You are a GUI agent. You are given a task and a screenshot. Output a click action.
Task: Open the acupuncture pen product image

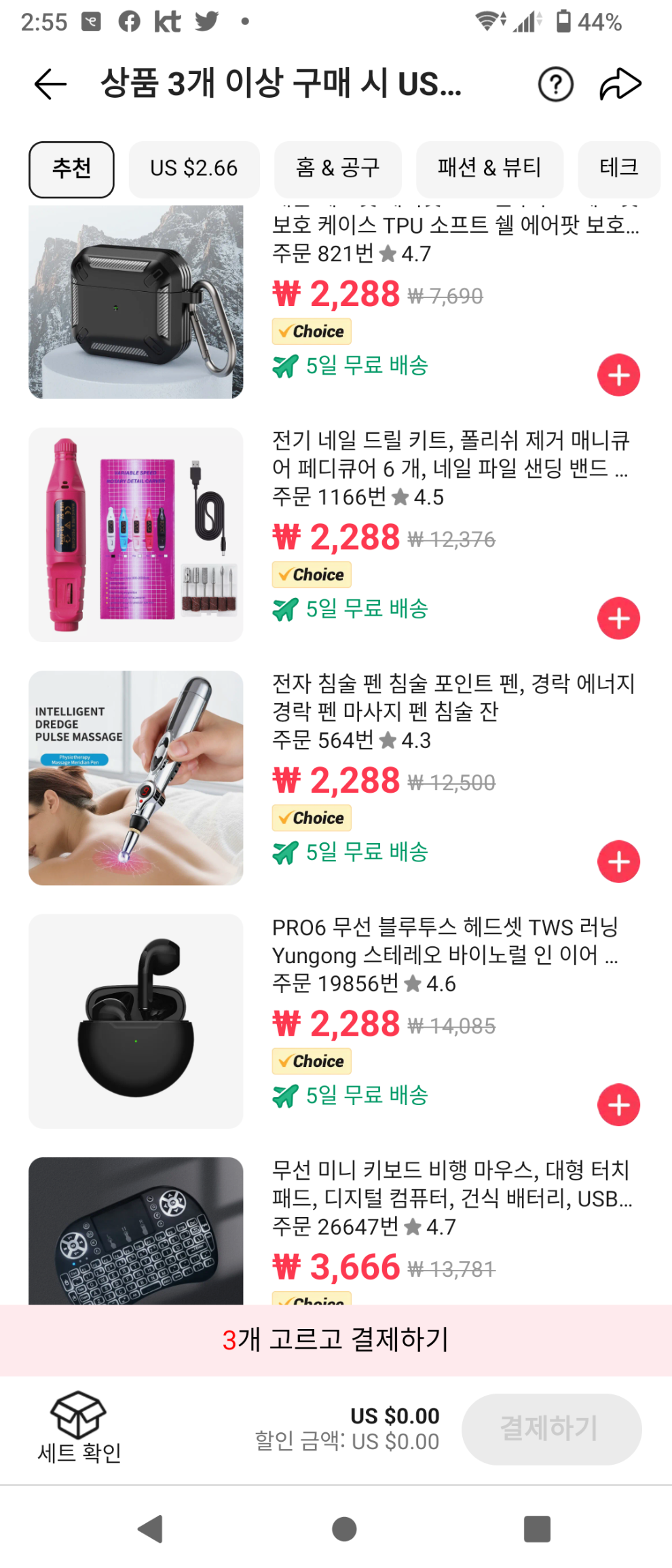point(136,778)
